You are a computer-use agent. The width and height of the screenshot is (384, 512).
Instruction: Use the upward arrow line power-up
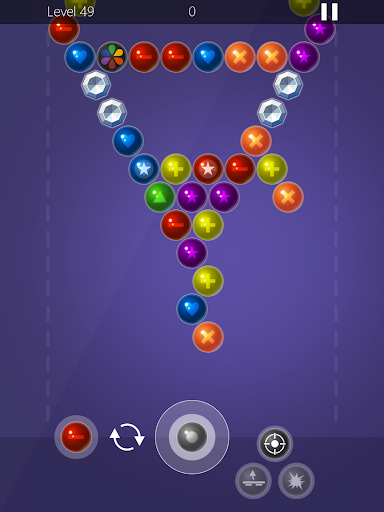pyautogui.click(x=253, y=481)
